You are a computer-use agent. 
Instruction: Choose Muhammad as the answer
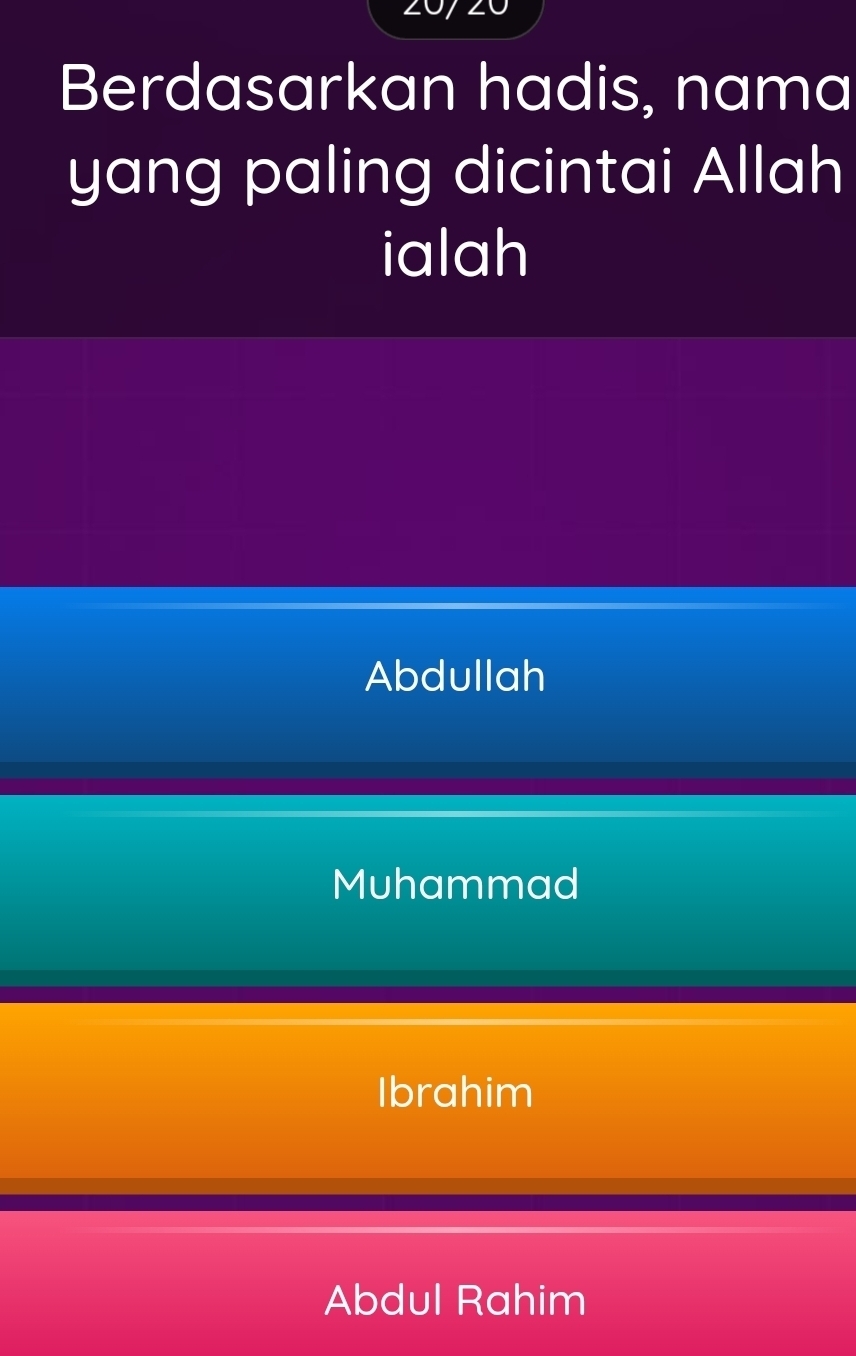(455, 885)
